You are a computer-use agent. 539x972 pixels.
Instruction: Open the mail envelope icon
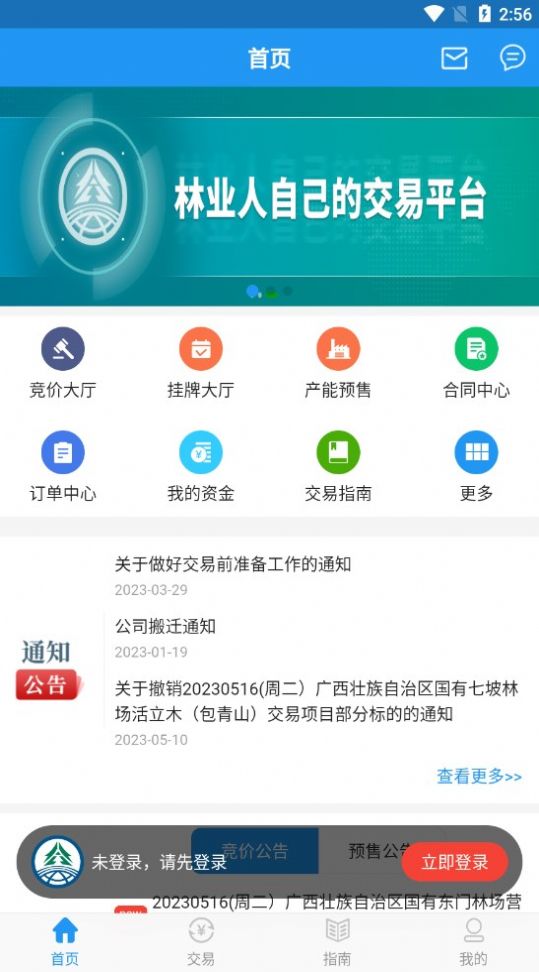coord(454,58)
